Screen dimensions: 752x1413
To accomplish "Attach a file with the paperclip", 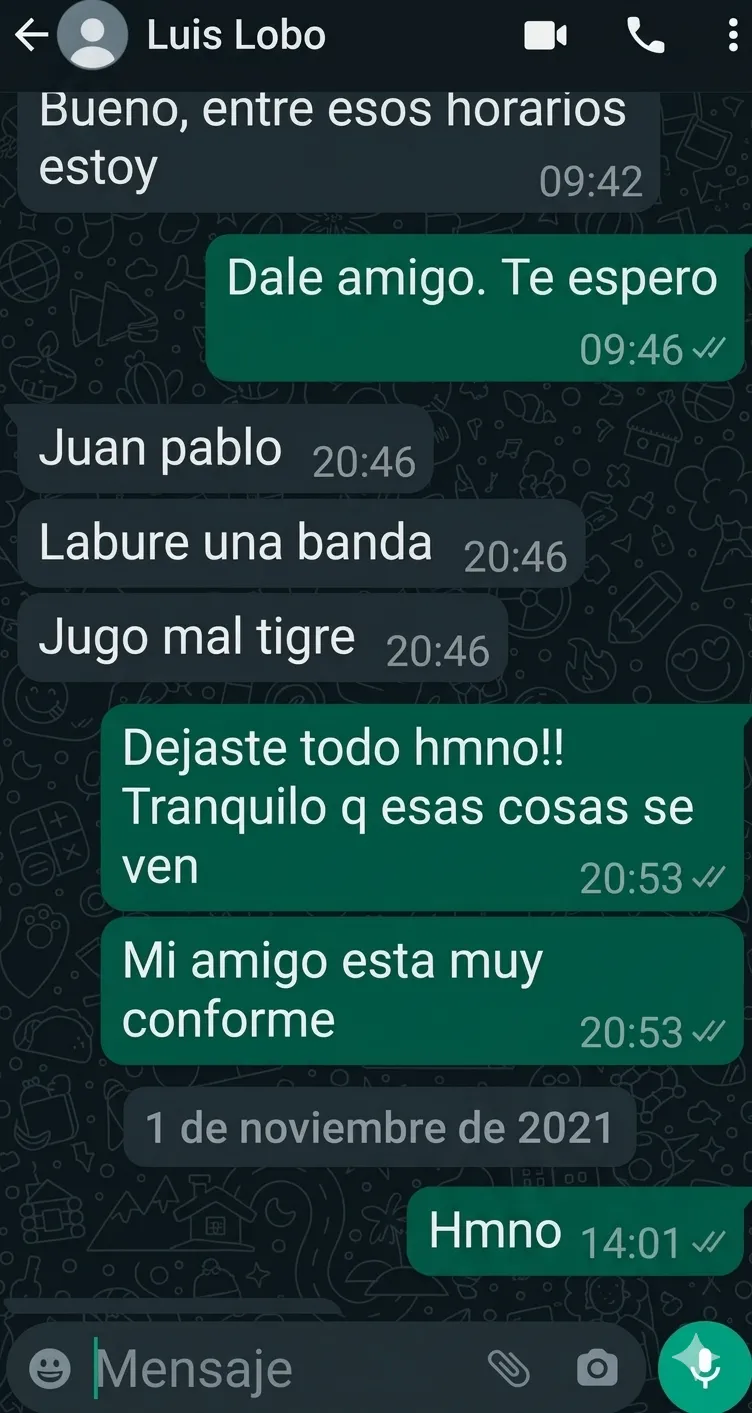I will tap(508, 1367).
